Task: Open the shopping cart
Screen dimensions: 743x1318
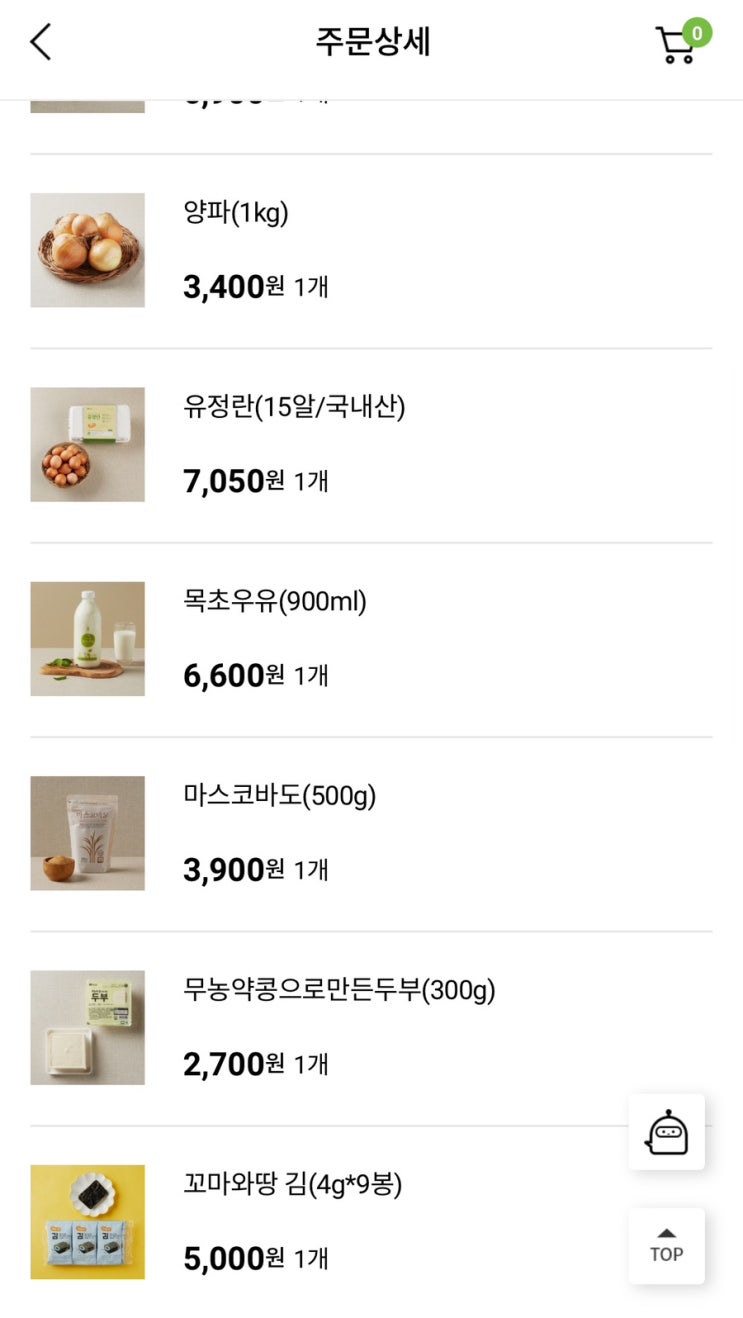Action: pyautogui.click(x=678, y=45)
